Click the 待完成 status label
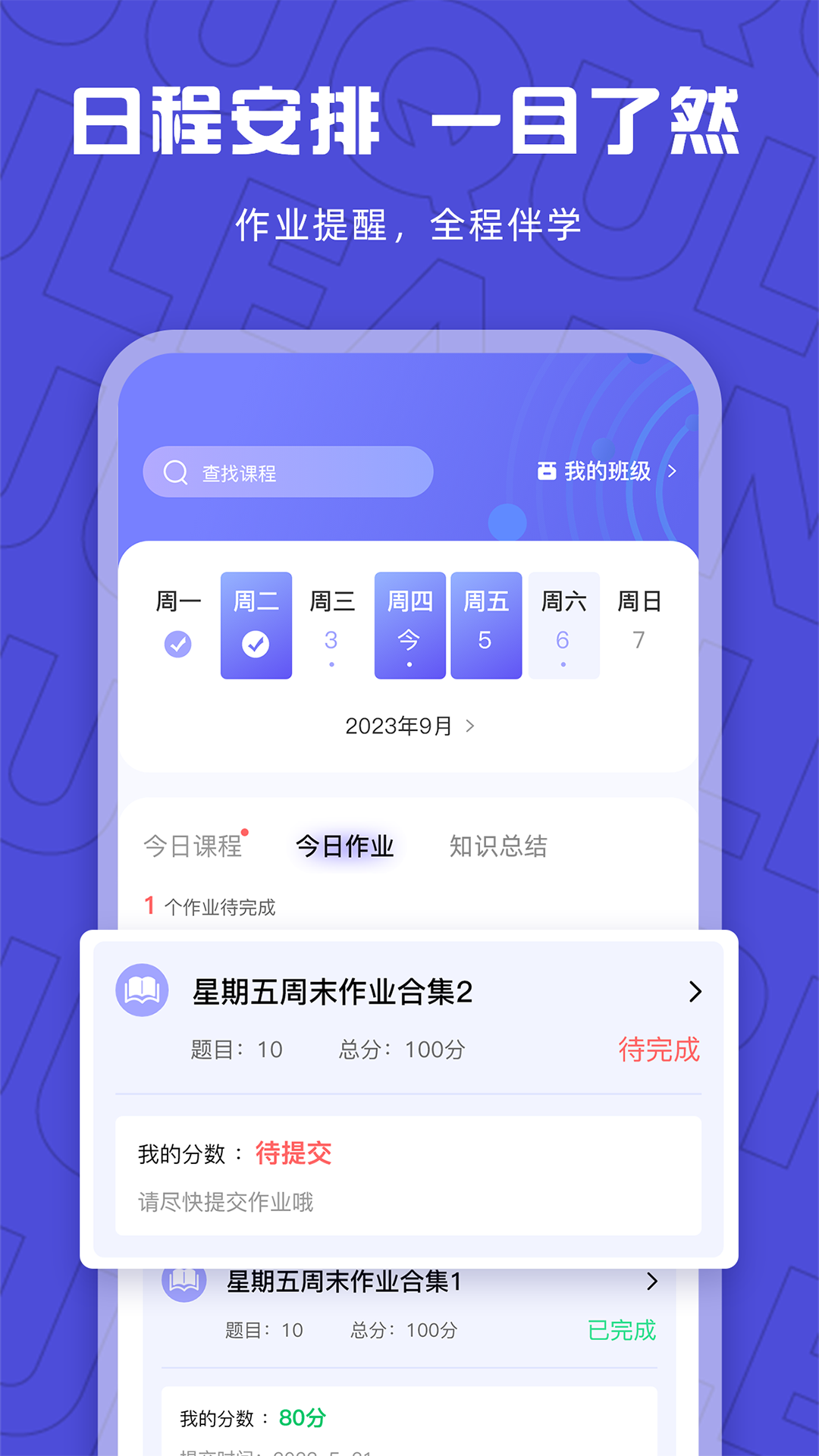The height and width of the screenshot is (1456, 819). pyautogui.click(x=659, y=1050)
